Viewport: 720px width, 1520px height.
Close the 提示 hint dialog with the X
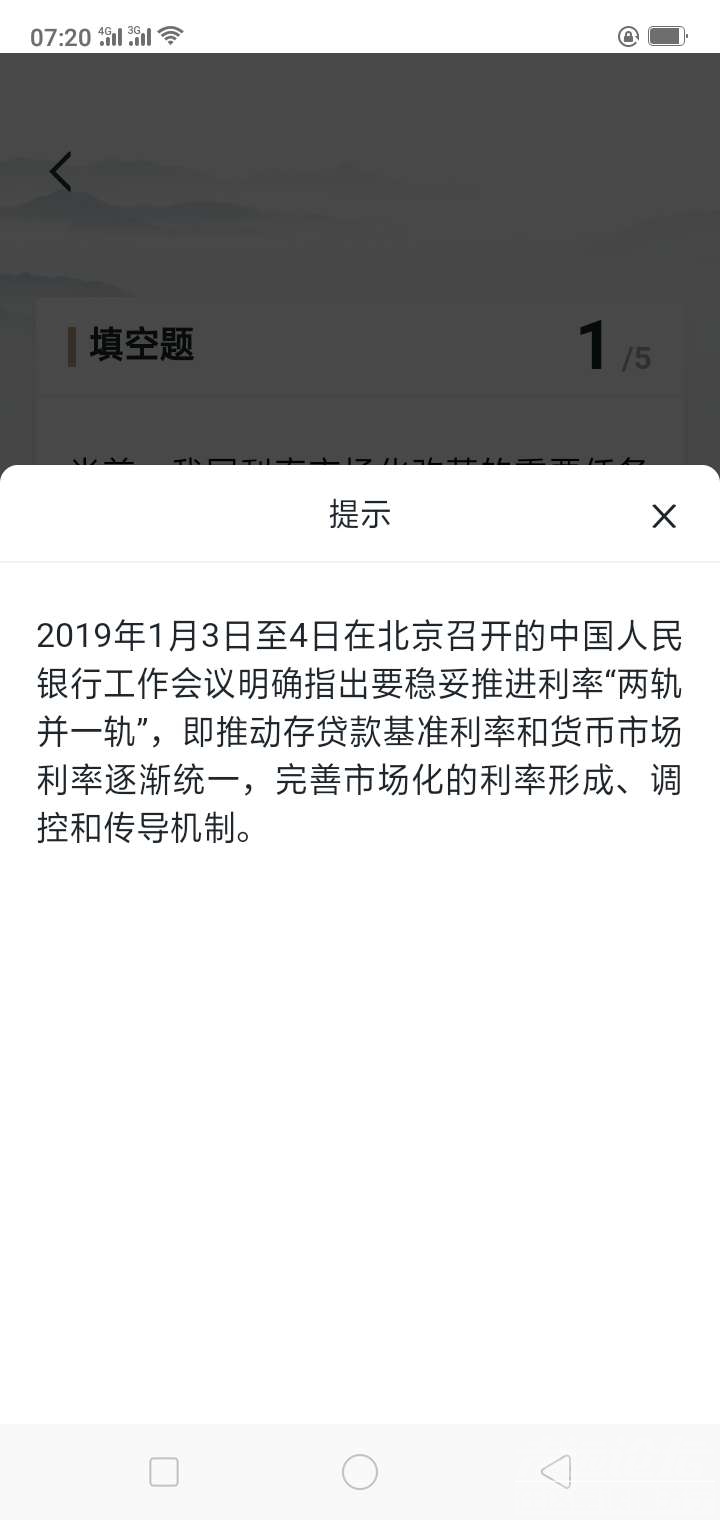[663, 516]
